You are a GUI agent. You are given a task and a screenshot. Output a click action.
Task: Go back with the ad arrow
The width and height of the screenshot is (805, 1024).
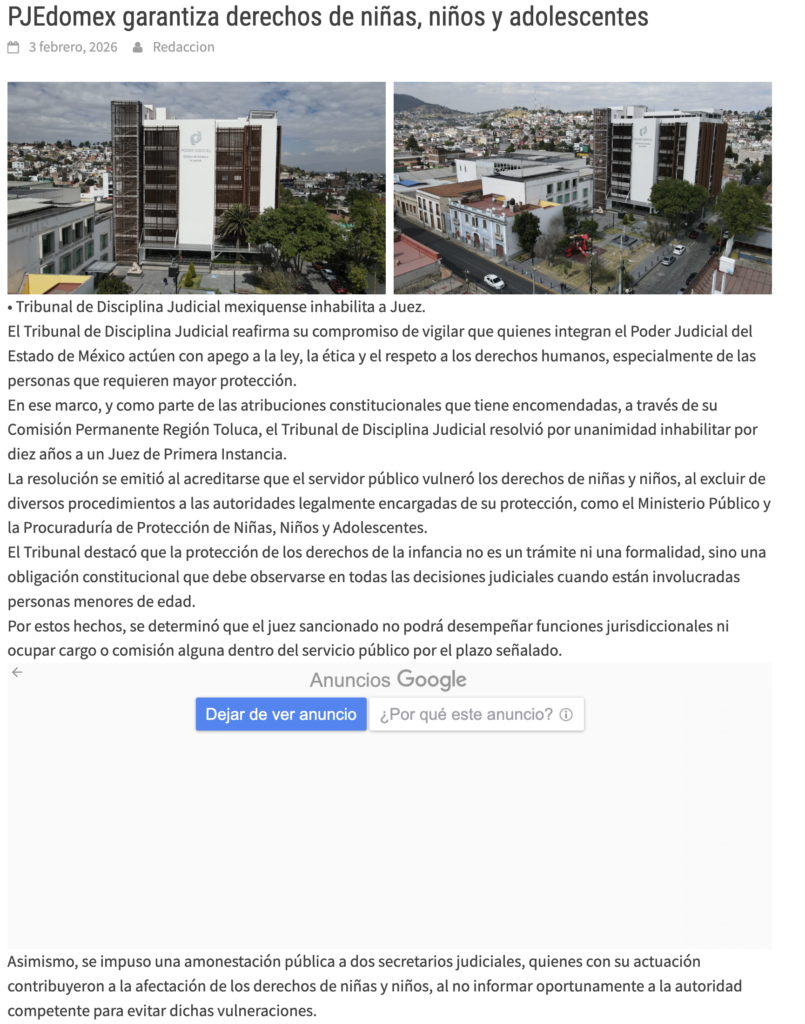(17, 672)
